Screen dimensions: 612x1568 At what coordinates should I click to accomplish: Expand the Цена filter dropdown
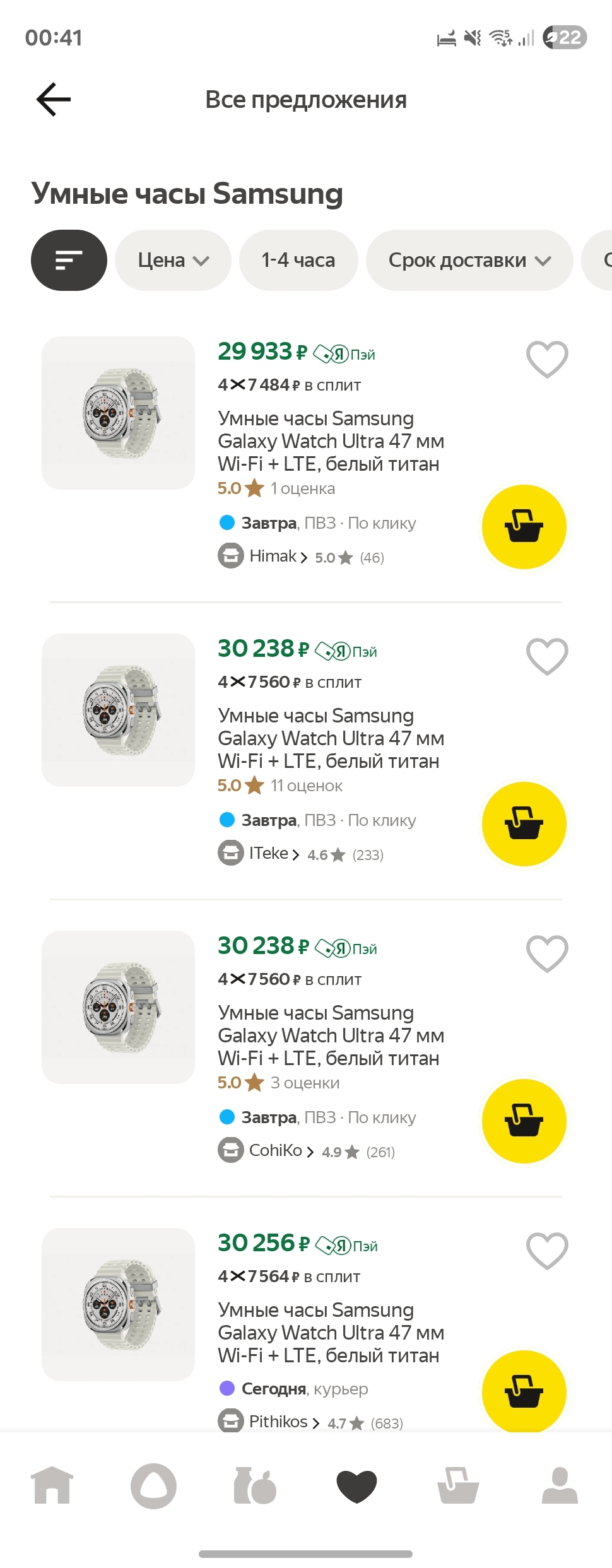(173, 260)
